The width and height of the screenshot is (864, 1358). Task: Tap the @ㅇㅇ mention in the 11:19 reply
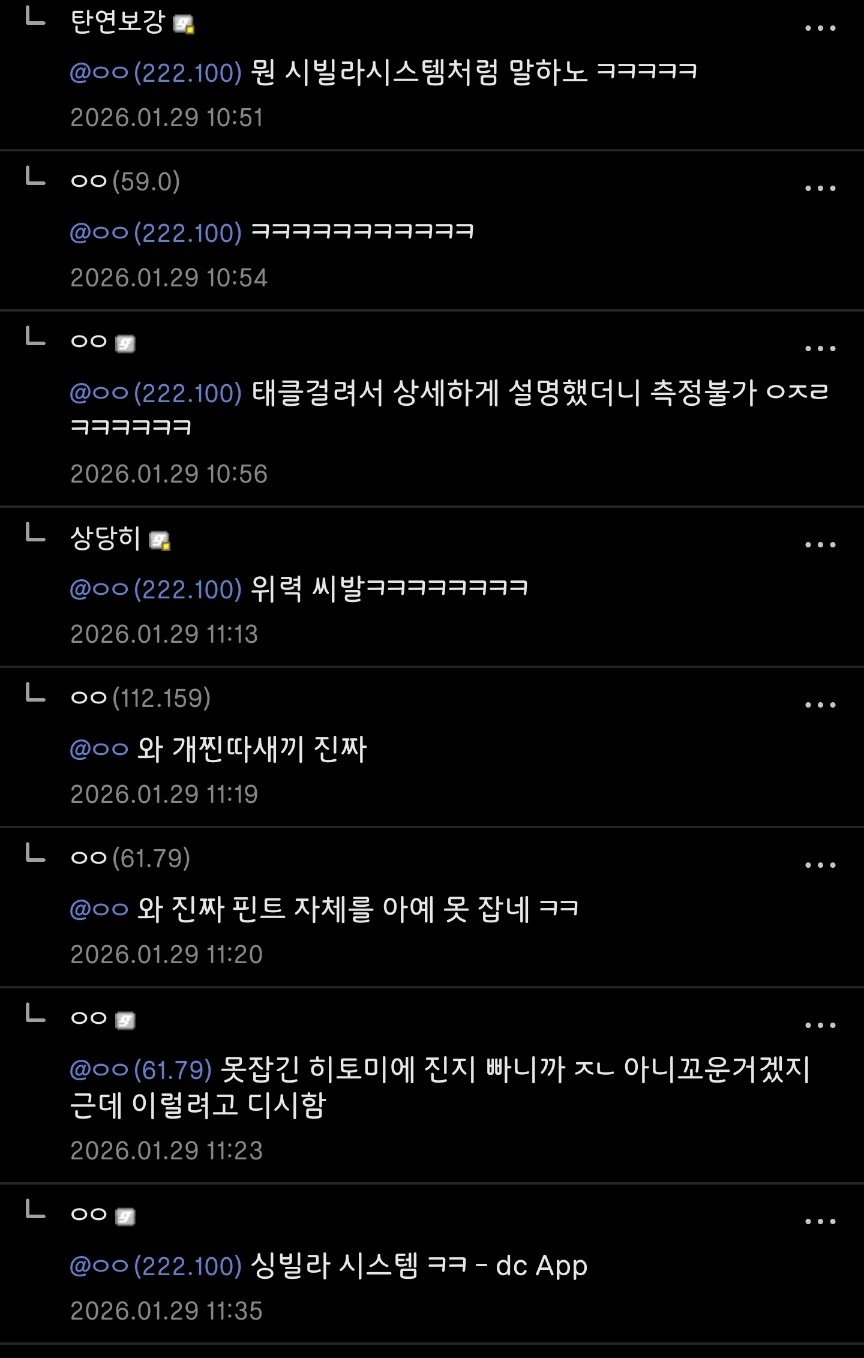click(99, 749)
